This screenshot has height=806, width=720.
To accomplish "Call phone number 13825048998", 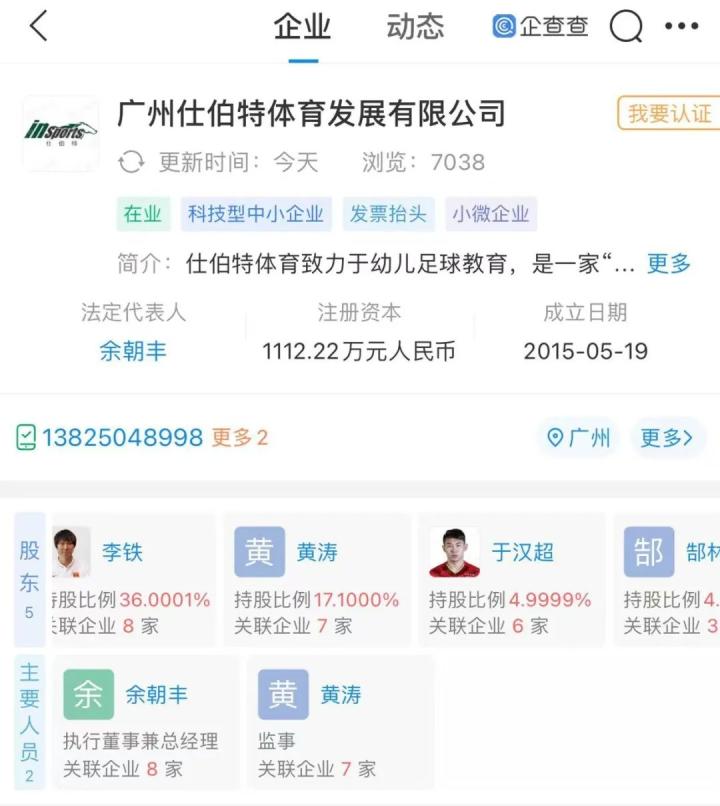I will point(122,437).
